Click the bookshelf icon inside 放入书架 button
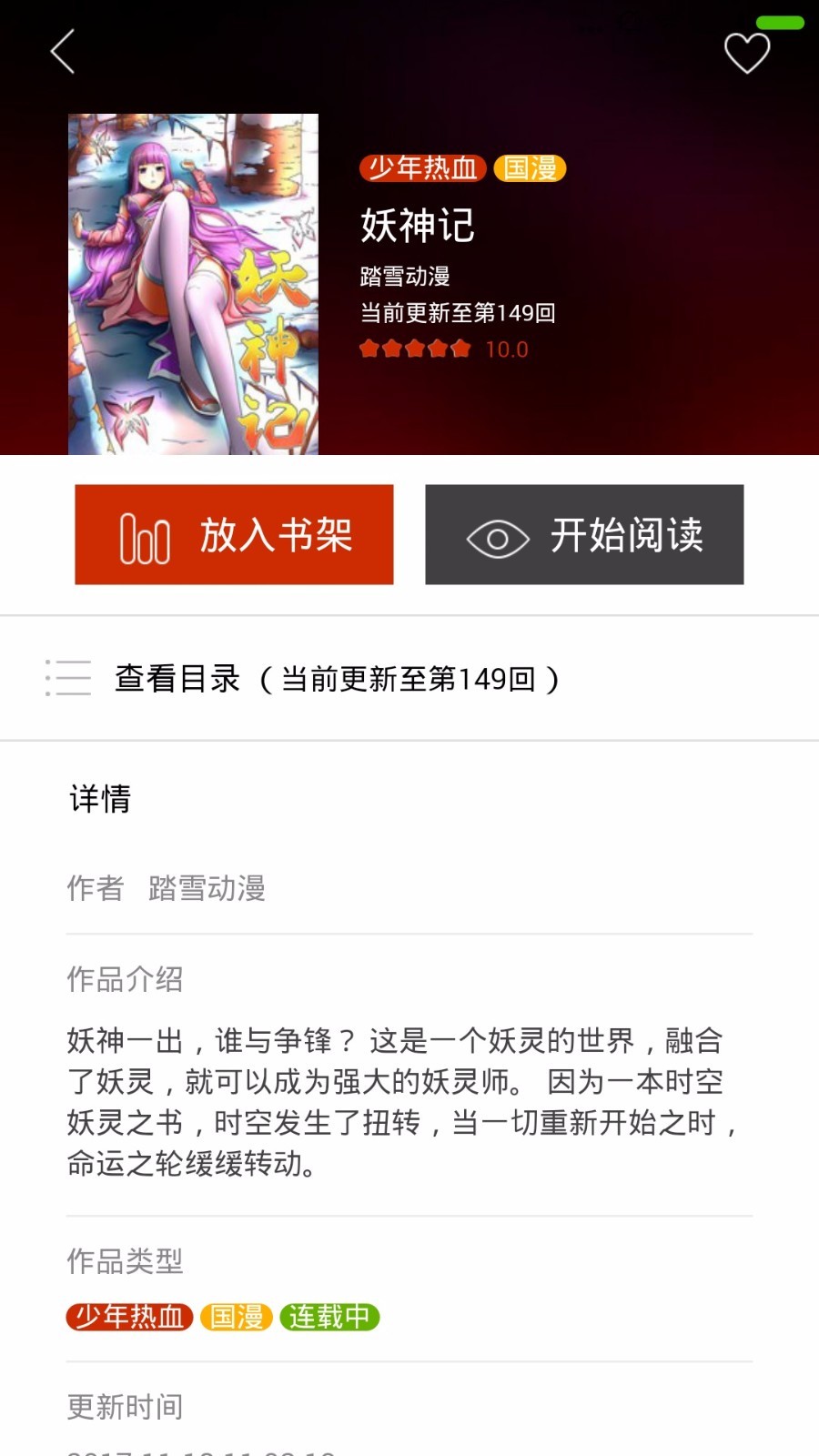Screen dimensions: 819x1456 pos(143,538)
